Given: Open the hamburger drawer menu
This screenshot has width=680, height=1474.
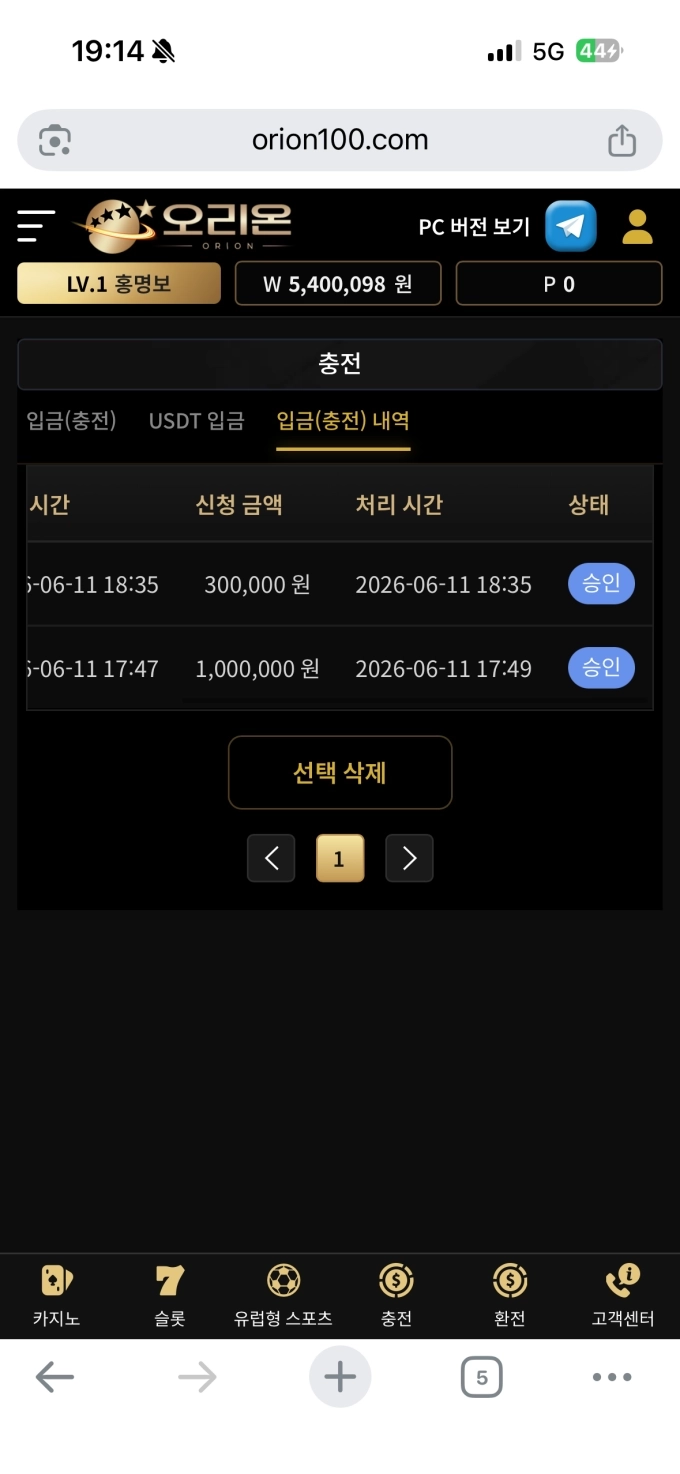Looking at the screenshot, I should (x=36, y=226).
